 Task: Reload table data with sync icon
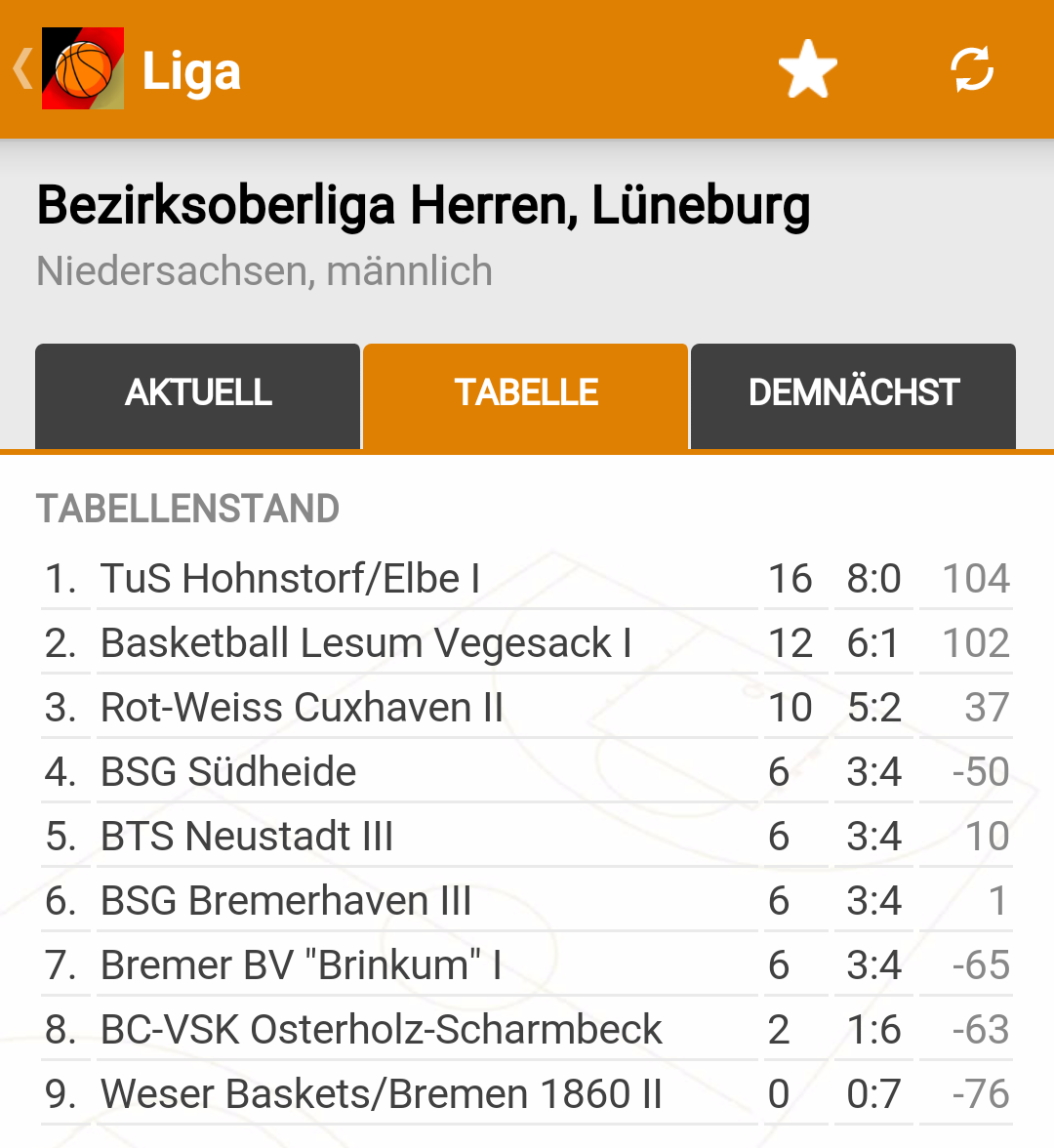pyautogui.click(x=971, y=67)
